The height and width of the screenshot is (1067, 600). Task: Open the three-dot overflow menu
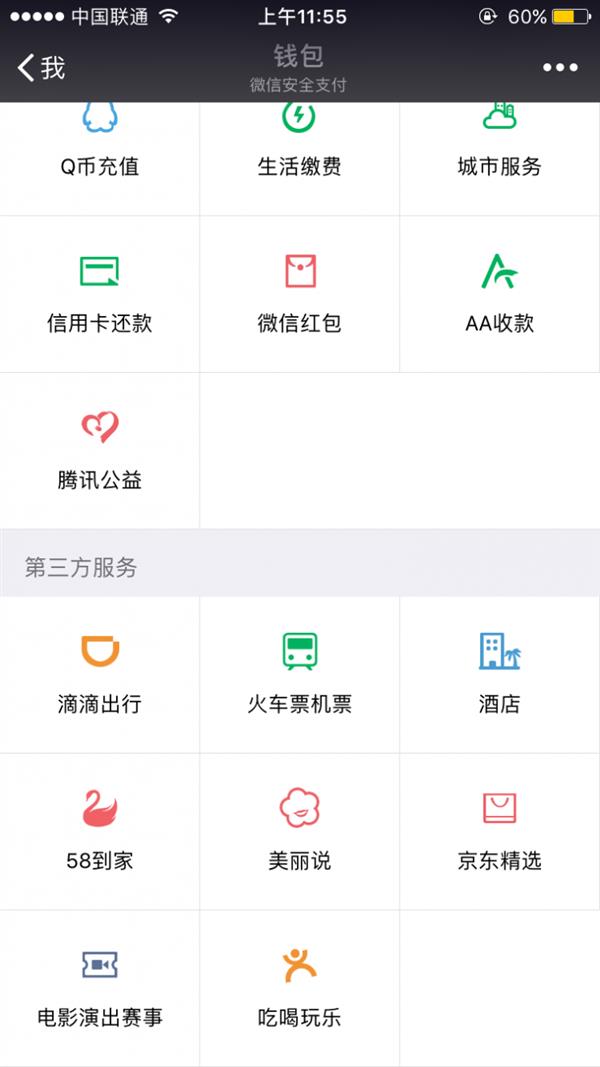560,68
